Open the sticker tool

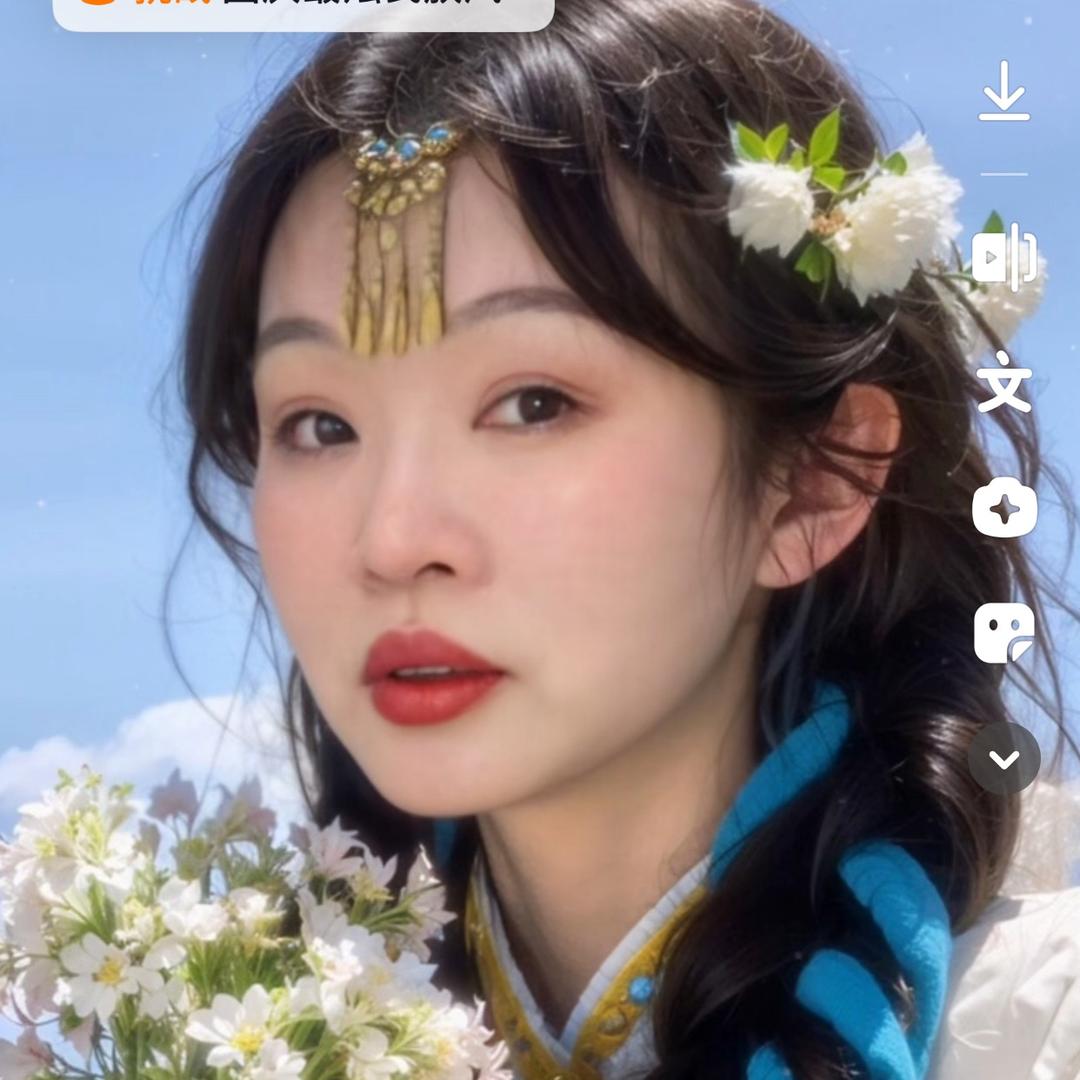point(1004,633)
